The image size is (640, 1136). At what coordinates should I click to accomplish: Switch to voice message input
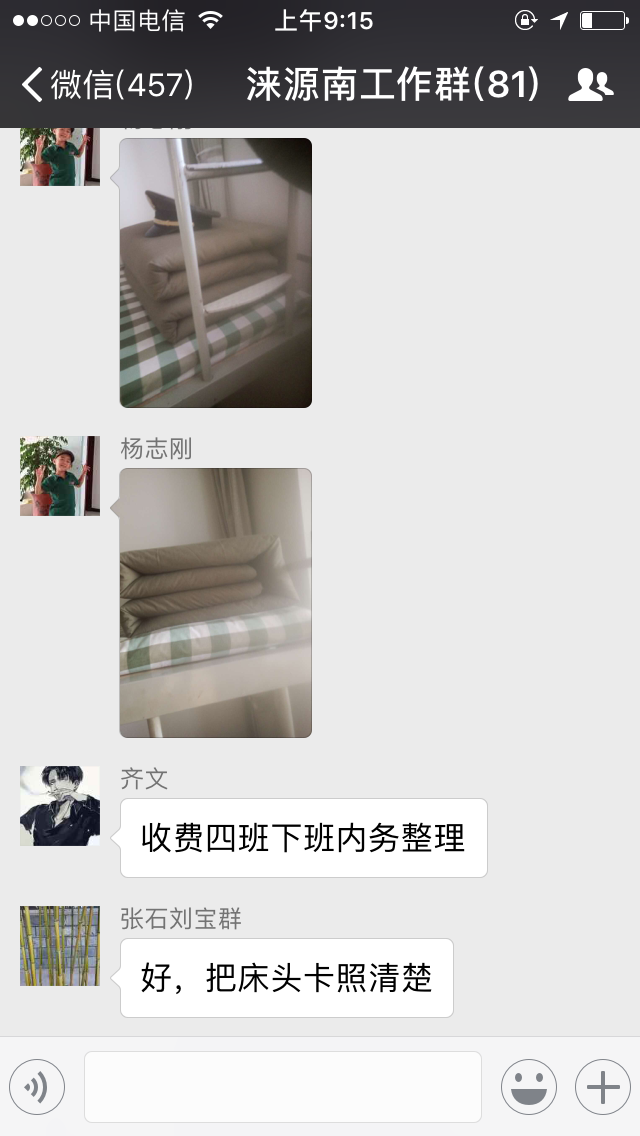tap(37, 1087)
